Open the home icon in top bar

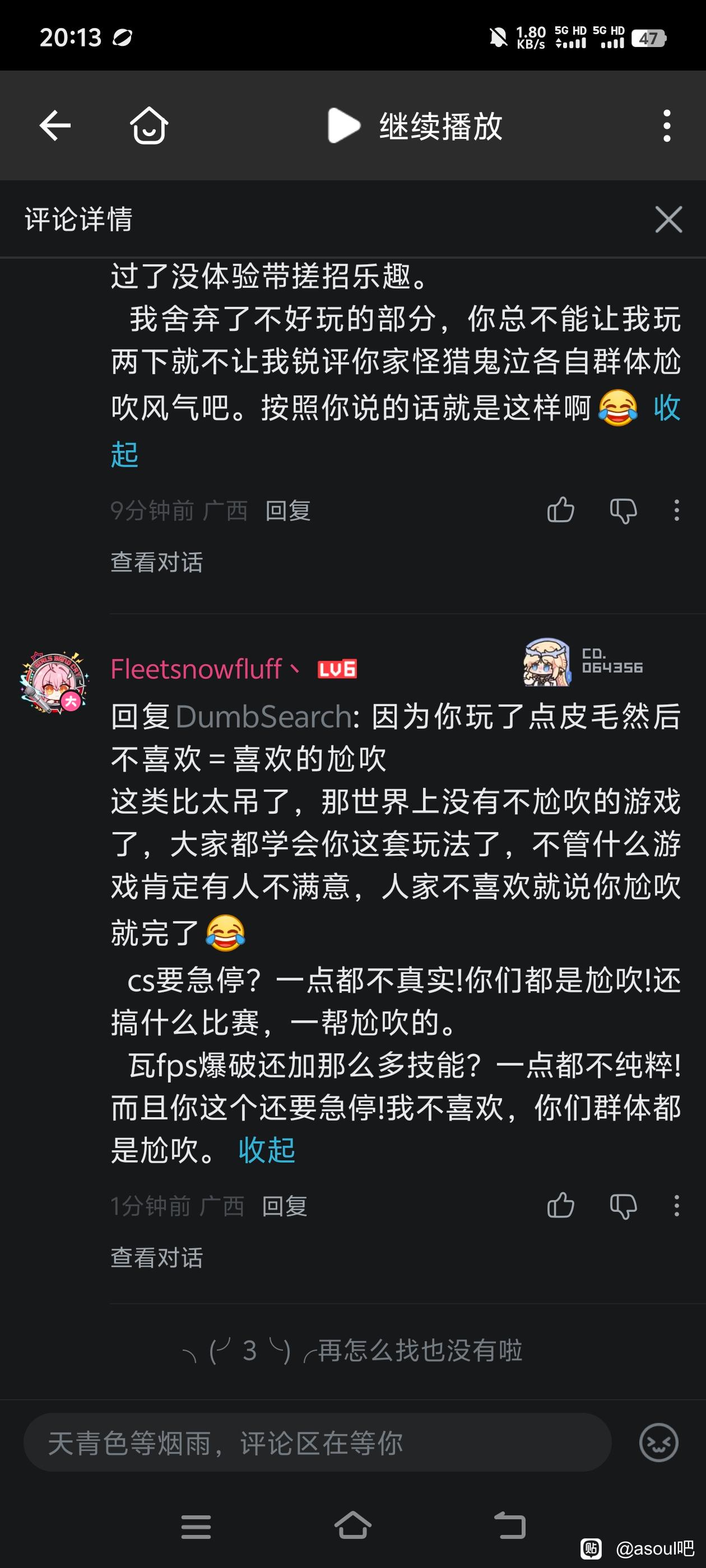[x=148, y=125]
